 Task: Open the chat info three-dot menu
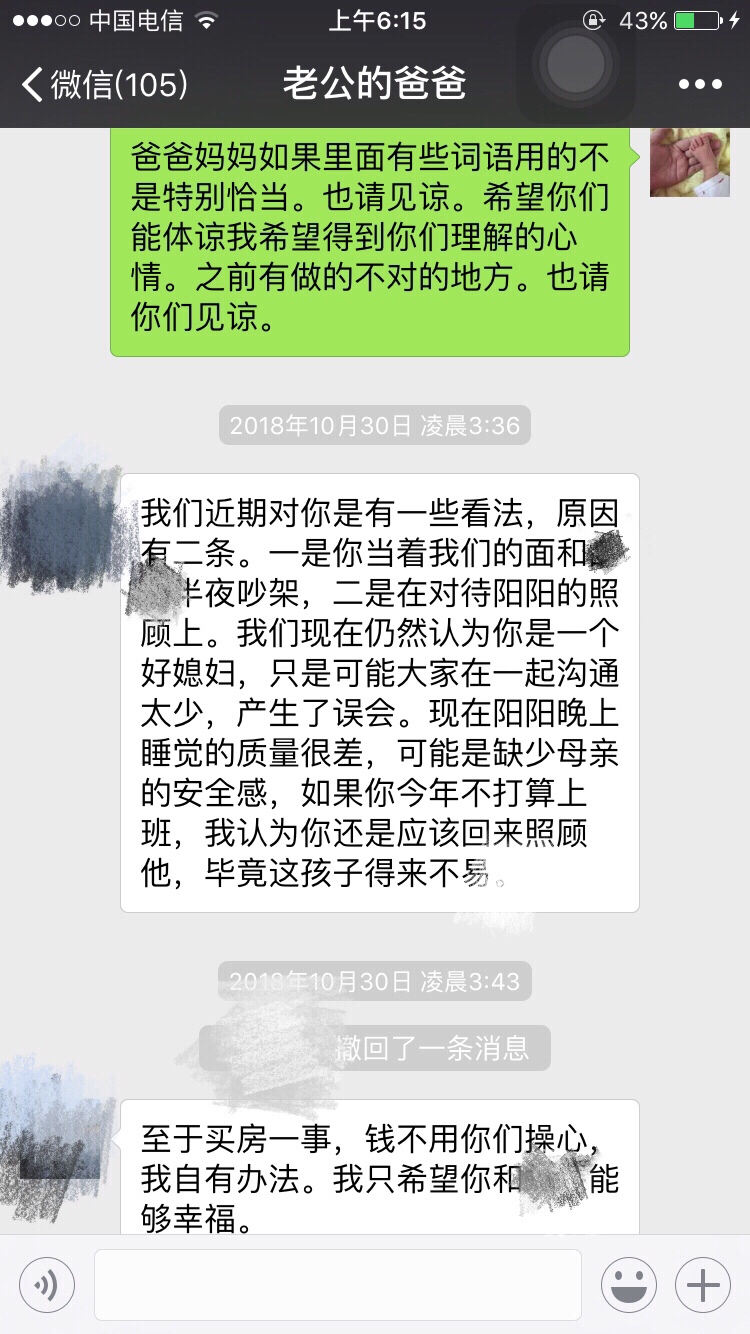700,84
